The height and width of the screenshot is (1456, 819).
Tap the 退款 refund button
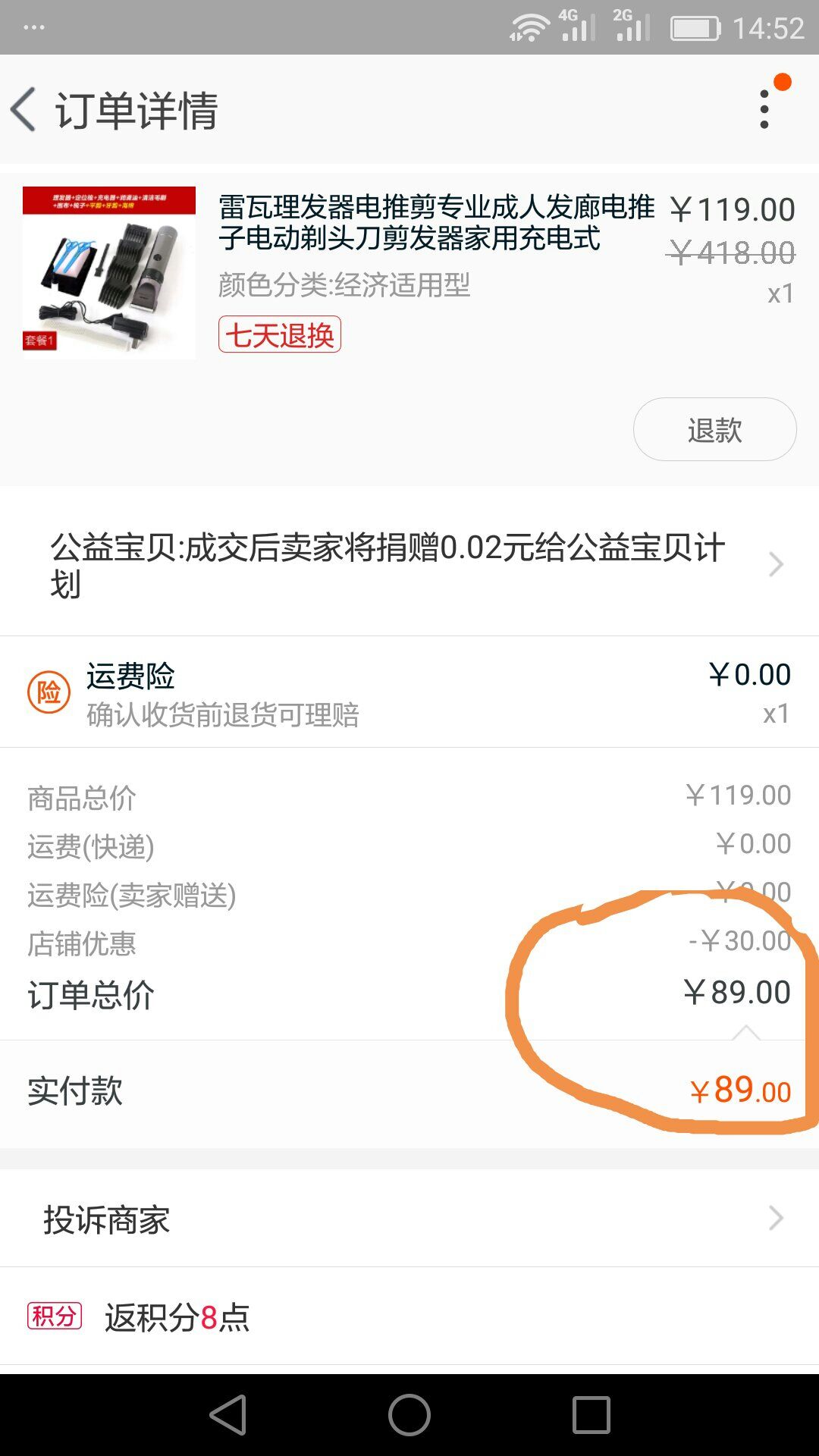[714, 429]
